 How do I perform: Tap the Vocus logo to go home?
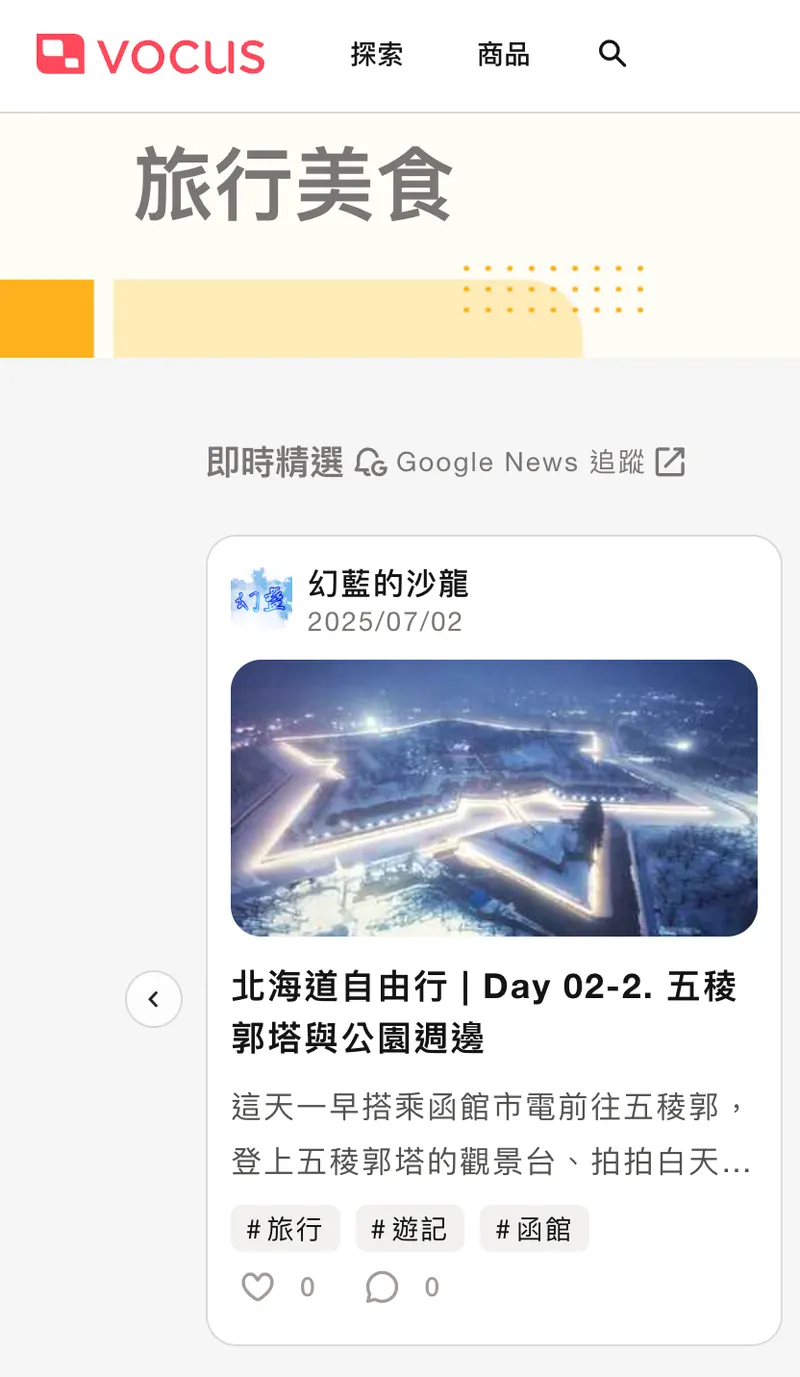pyautogui.click(x=151, y=54)
